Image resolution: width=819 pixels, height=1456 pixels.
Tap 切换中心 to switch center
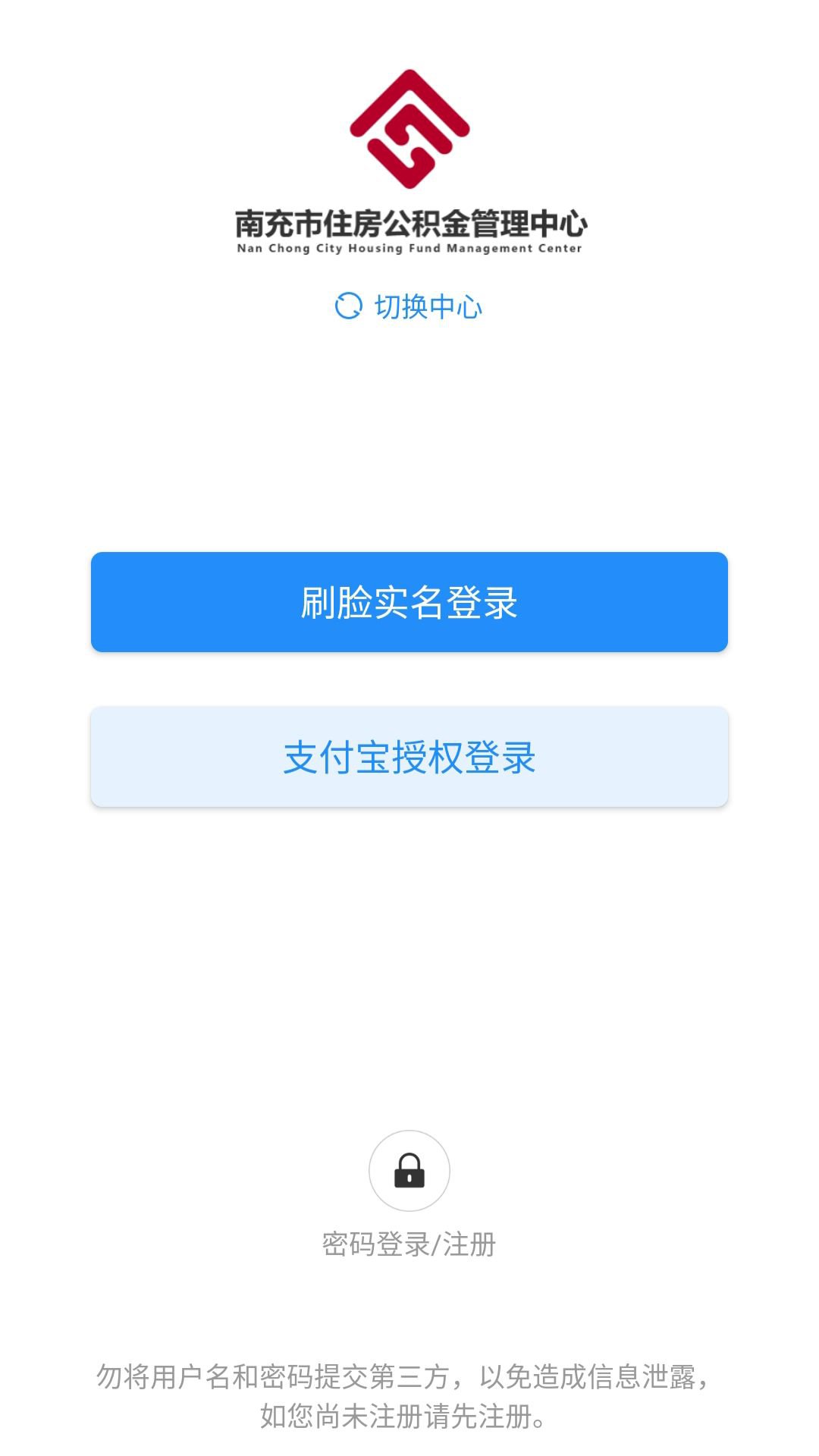pos(409,307)
